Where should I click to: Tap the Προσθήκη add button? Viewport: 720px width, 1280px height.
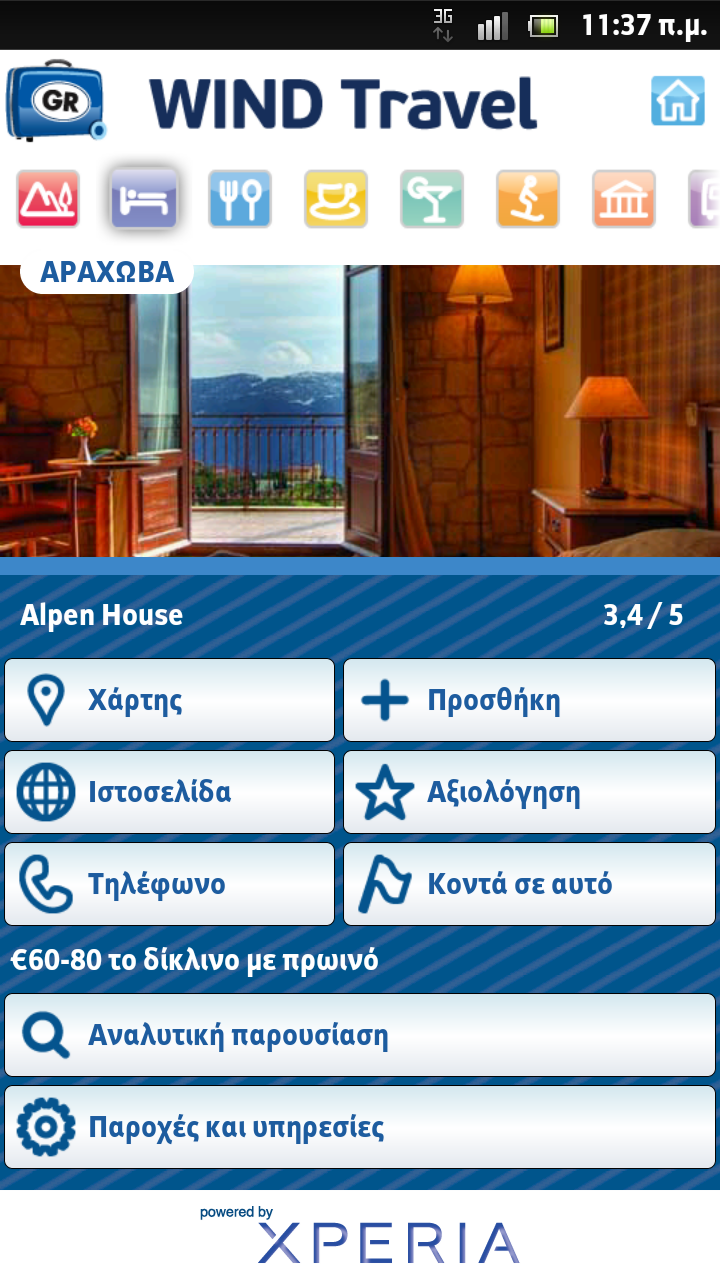point(530,700)
